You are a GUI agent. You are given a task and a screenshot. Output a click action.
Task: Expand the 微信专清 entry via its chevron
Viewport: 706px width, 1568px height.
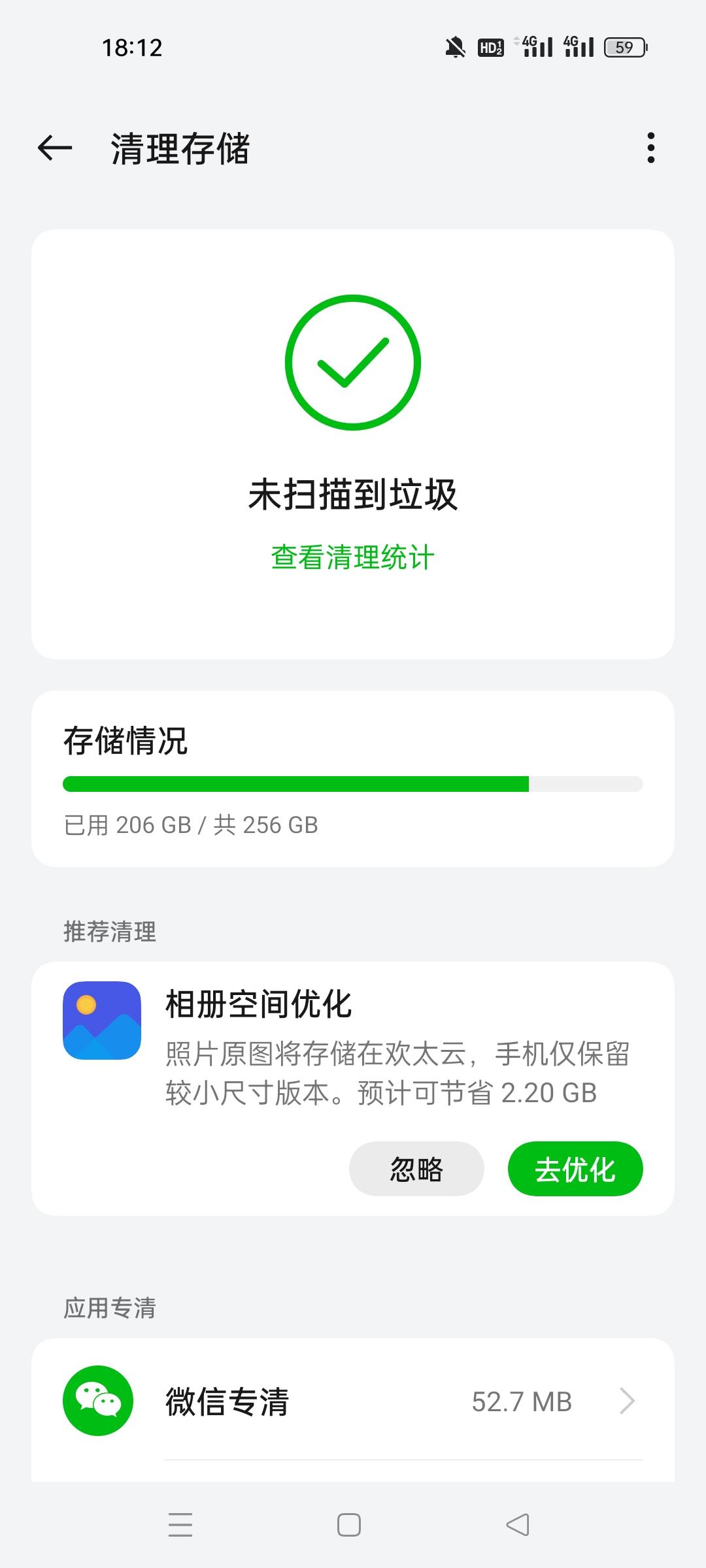tap(628, 1401)
